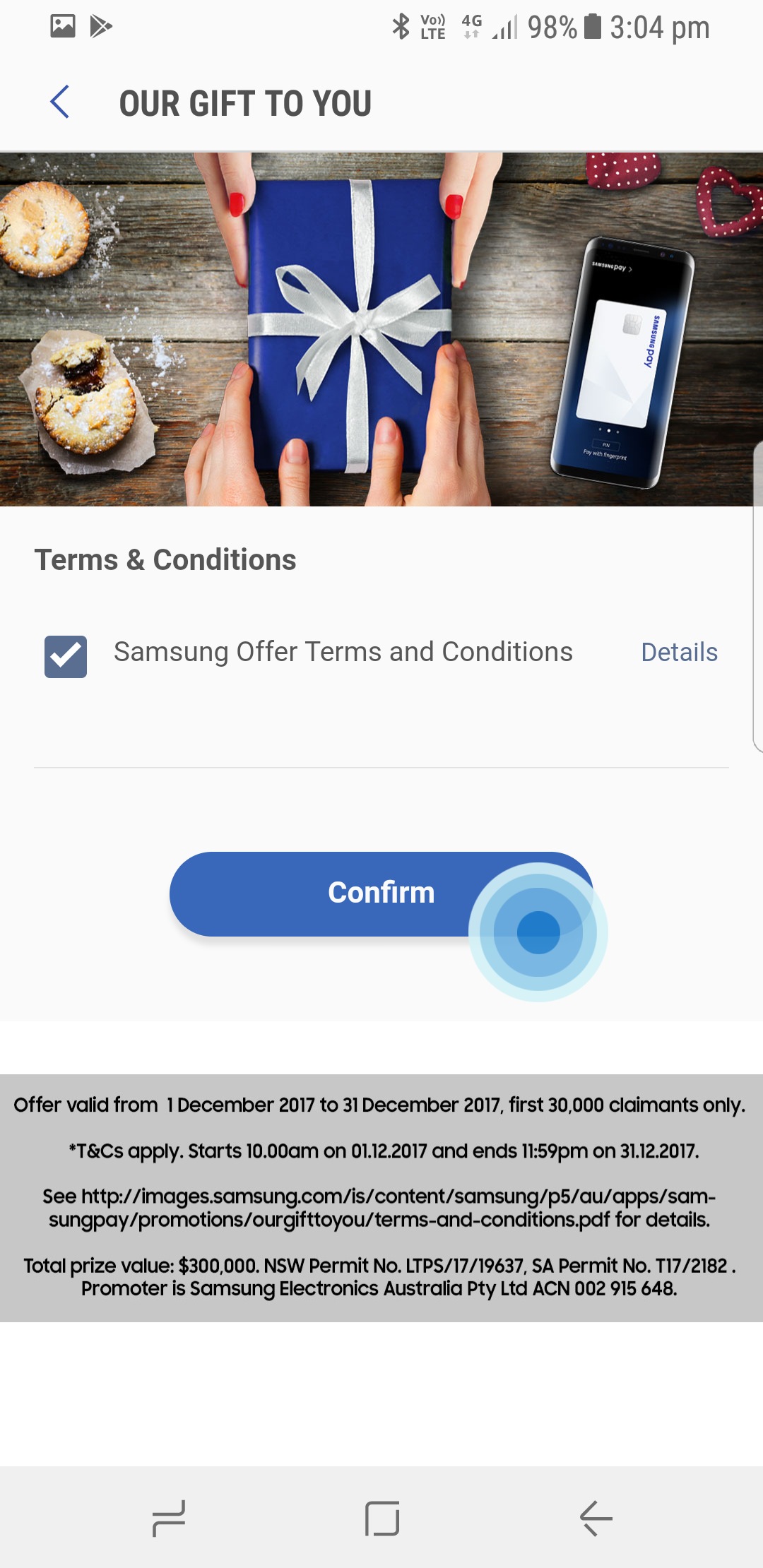Uncheck Samsung Offer Terms and Conditions checkbox
The width and height of the screenshot is (763, 1568).
click(66, 656)
